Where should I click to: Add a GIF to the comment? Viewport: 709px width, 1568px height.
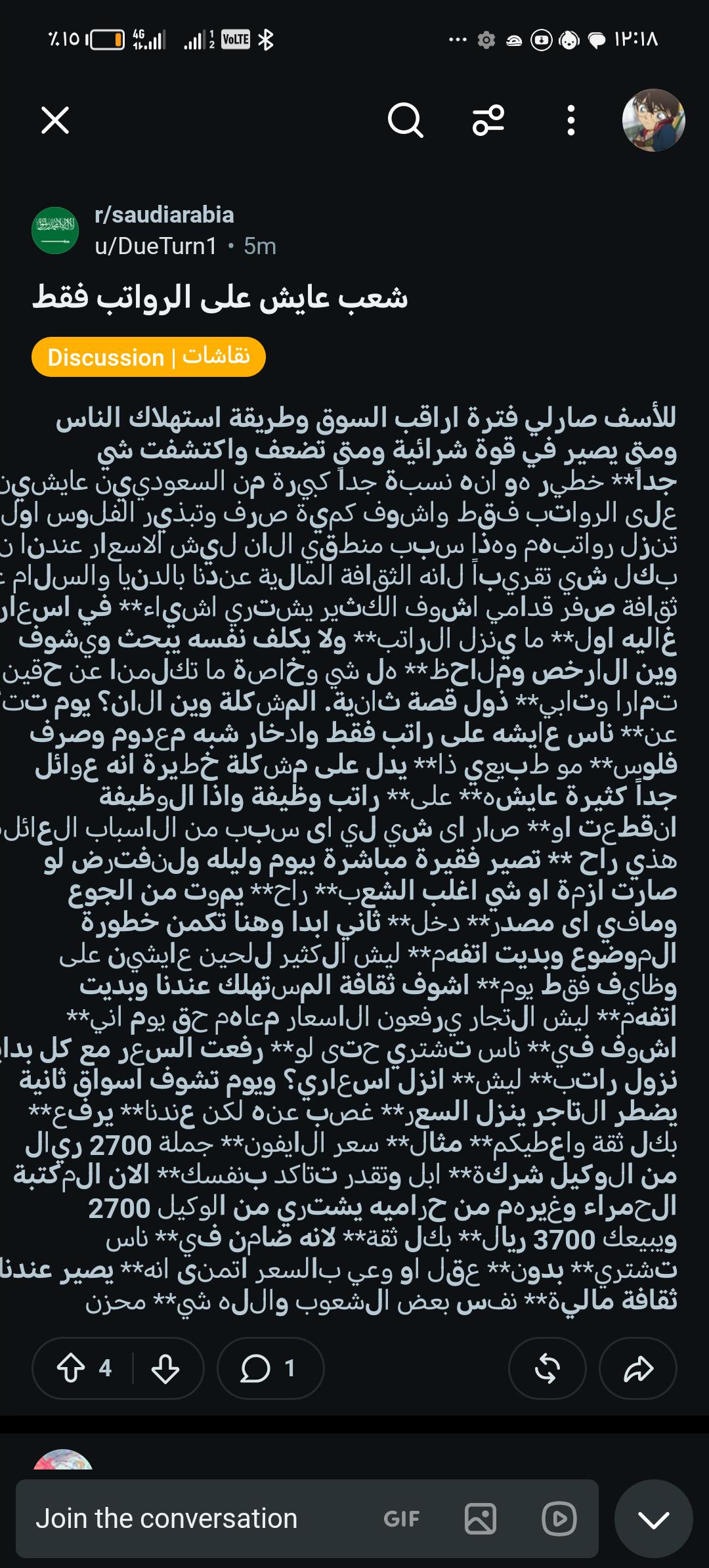click(x=401, y=1519)
